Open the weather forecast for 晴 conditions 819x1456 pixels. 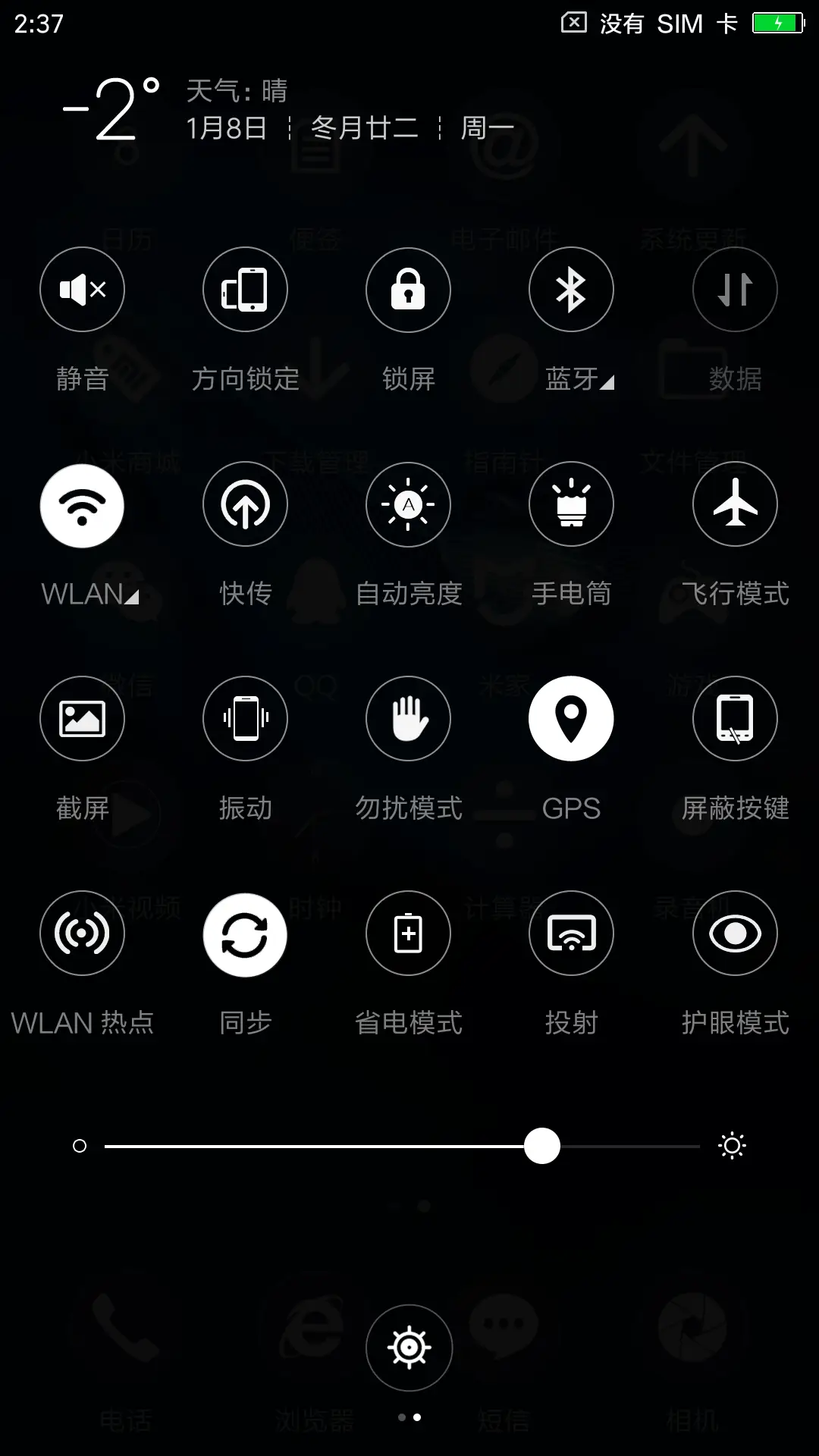pyautogui.click(x=237, y=89)
